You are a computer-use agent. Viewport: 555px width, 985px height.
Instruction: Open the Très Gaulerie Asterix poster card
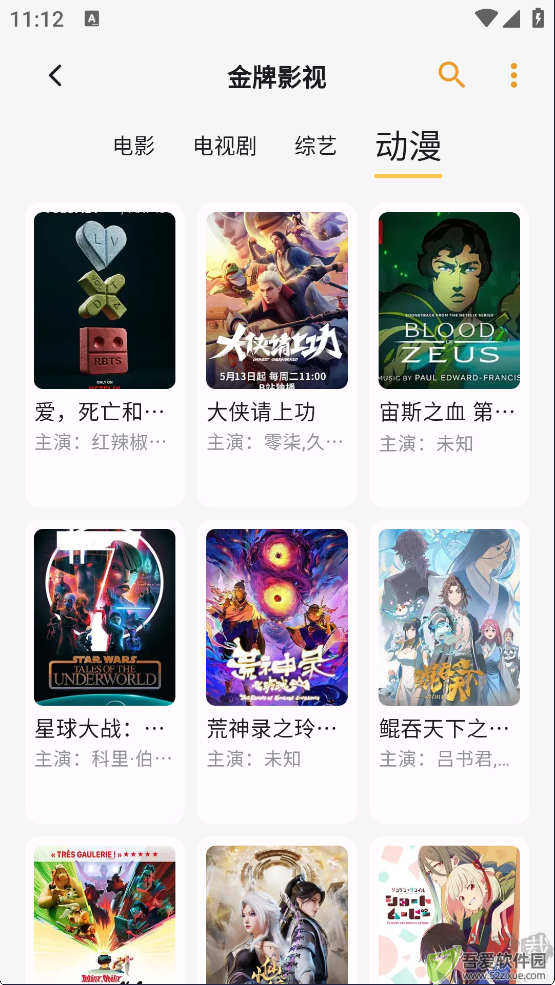105,911
